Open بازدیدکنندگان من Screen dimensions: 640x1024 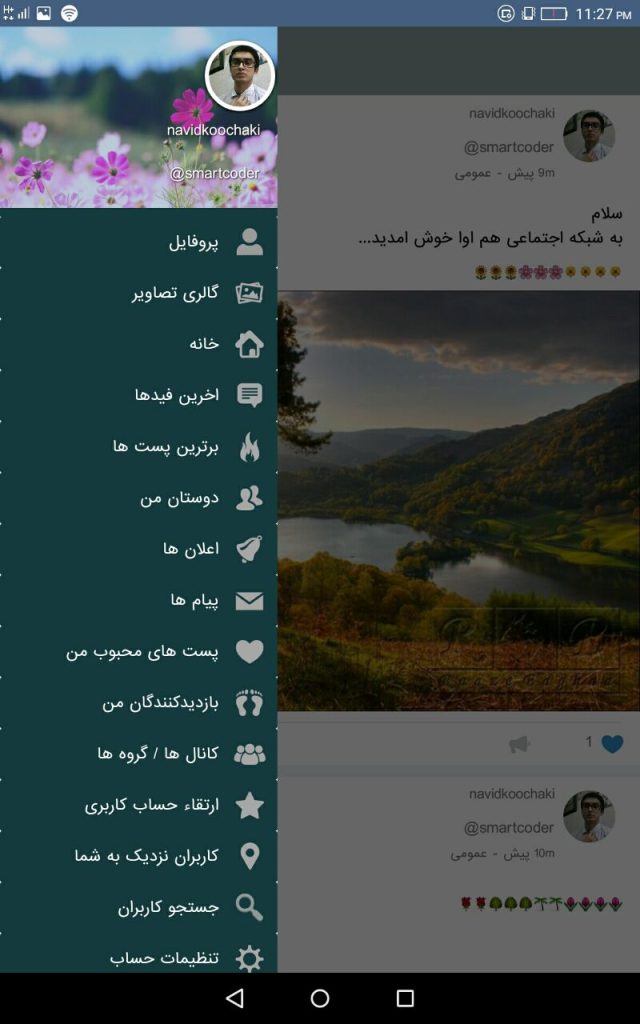(x=138, y=703)
